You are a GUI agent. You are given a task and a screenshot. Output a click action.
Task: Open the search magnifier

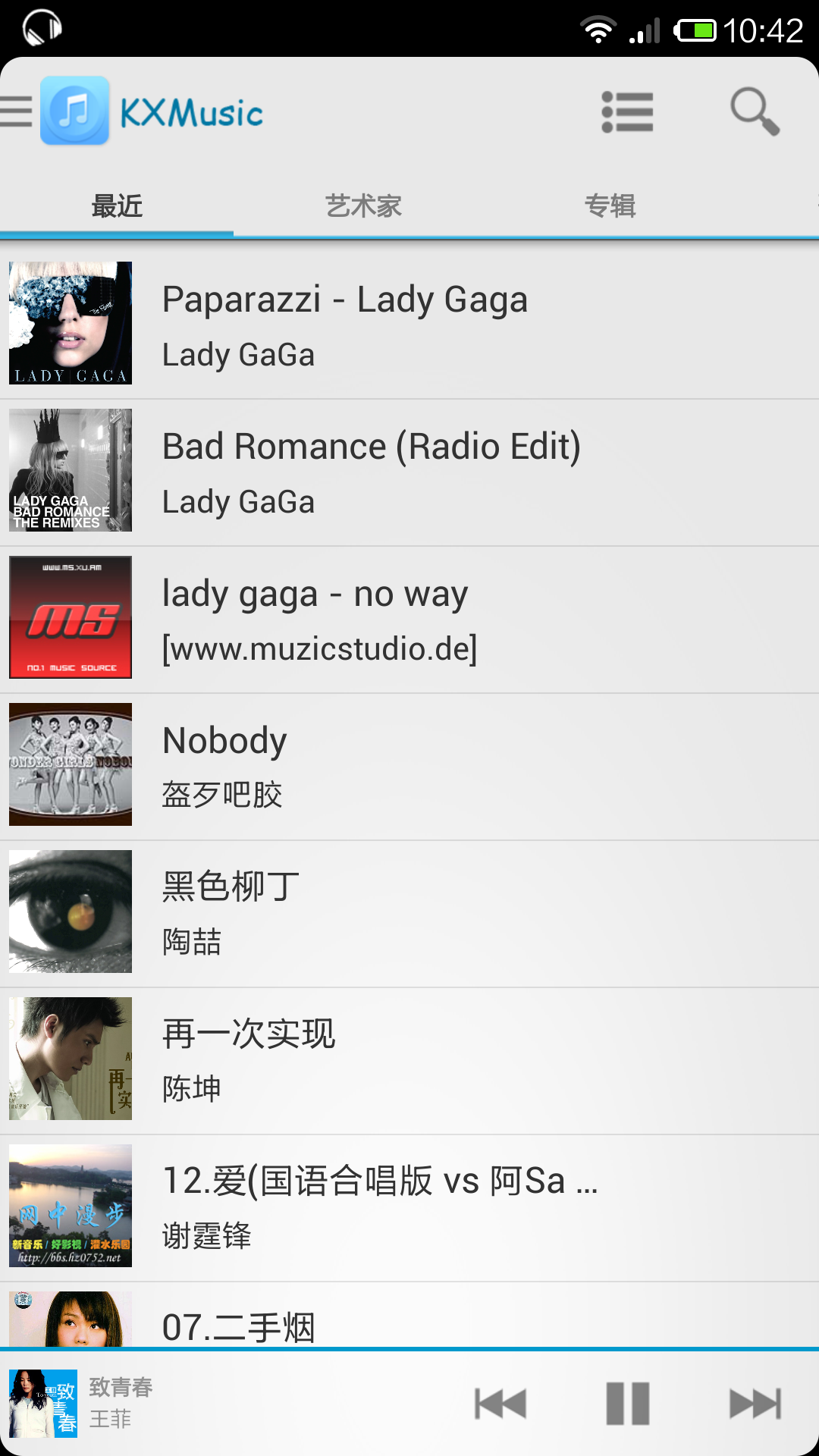coord(755,112)
